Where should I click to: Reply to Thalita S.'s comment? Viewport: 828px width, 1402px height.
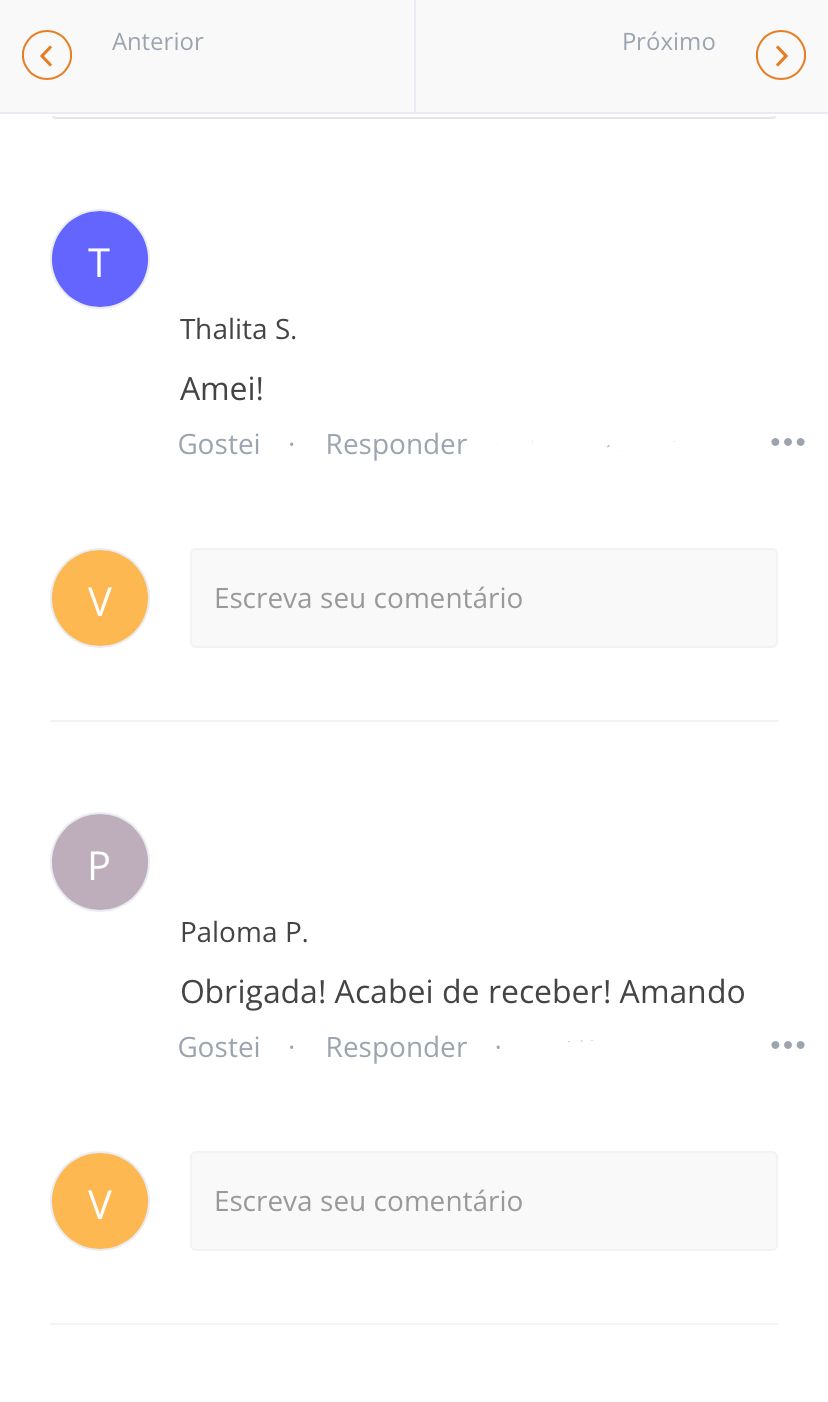tap(396, 444)
